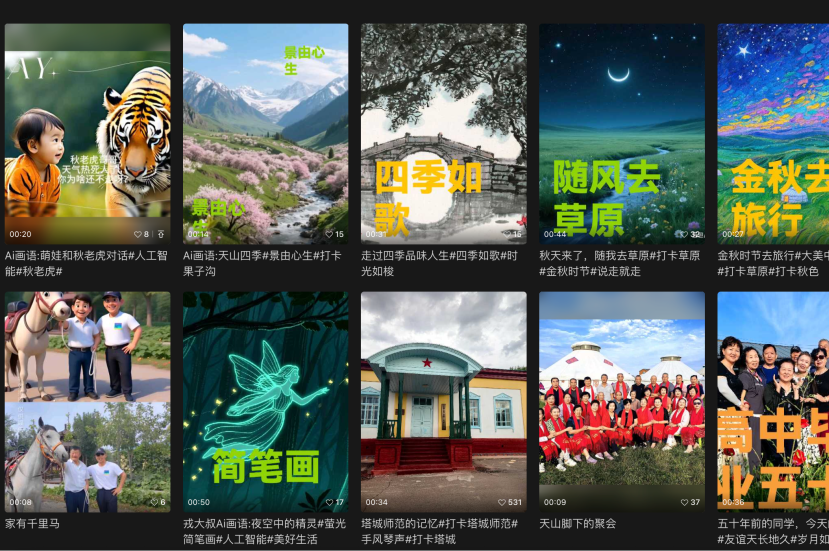This screenshot has height=551, width=829.
Task: Open the 金秋去旅行 video
Action: click(x=773, y=134)
